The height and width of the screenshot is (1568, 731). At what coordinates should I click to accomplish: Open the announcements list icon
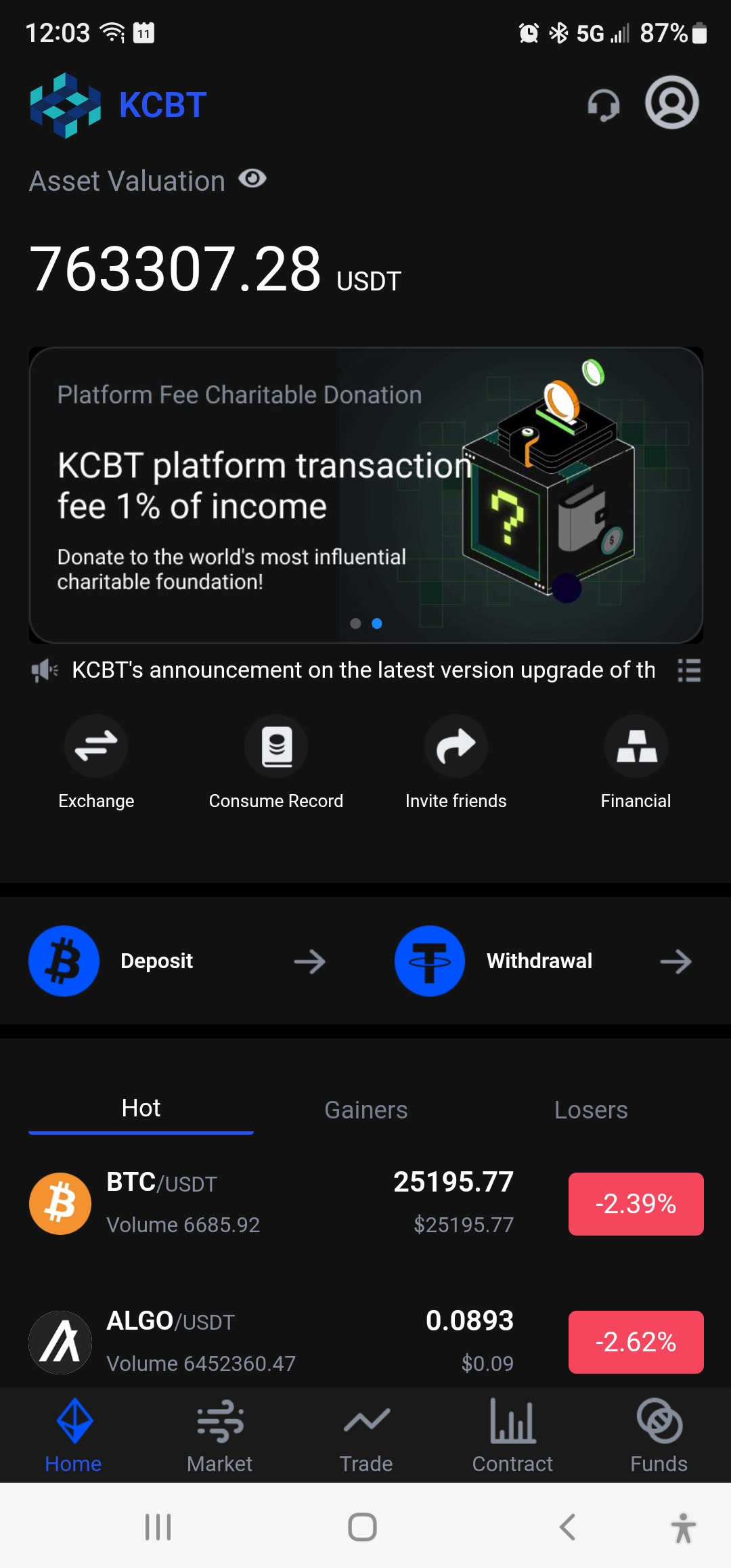[689, 670]
